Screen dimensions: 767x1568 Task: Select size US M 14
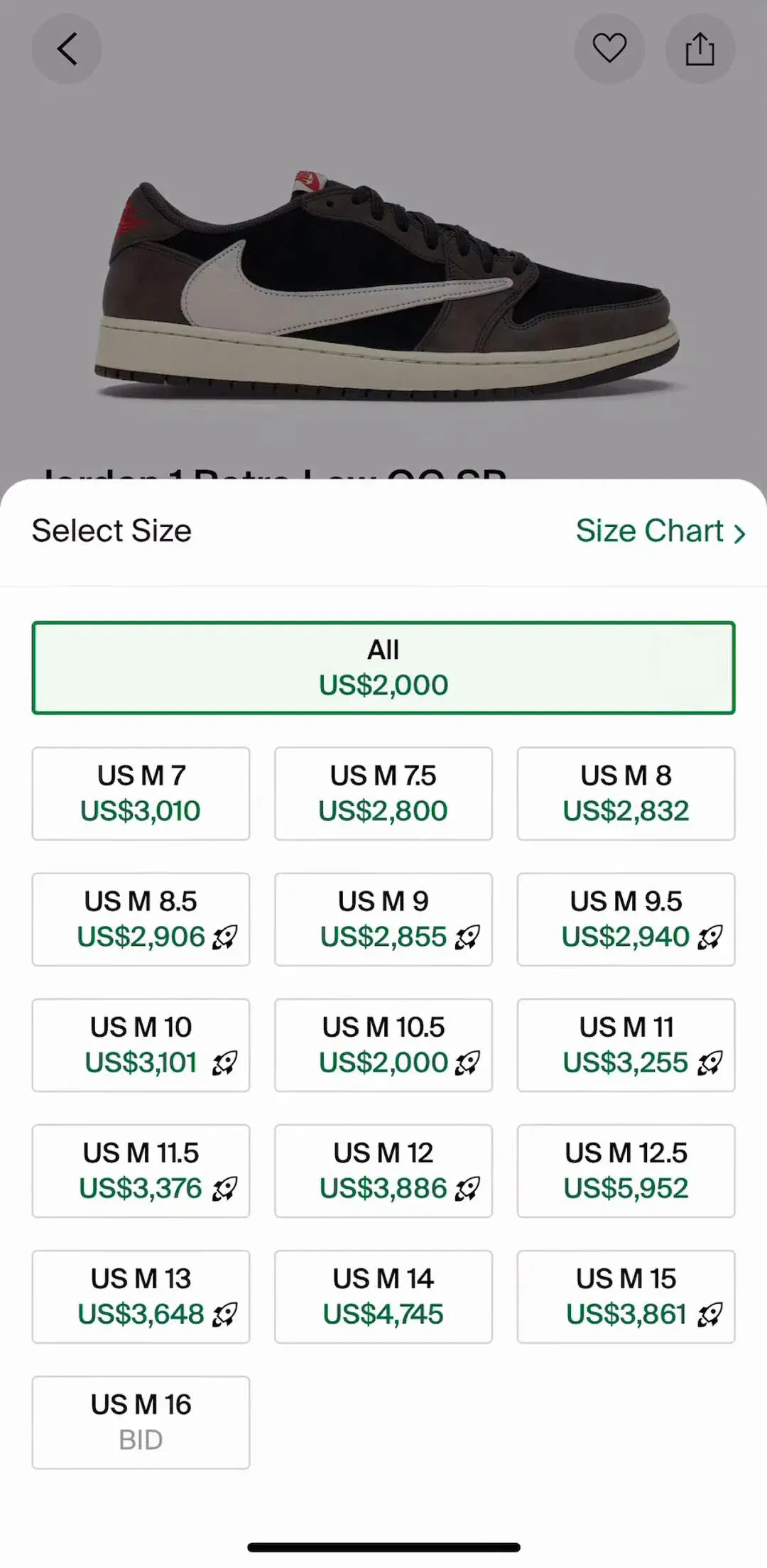tap(383, 1296)
